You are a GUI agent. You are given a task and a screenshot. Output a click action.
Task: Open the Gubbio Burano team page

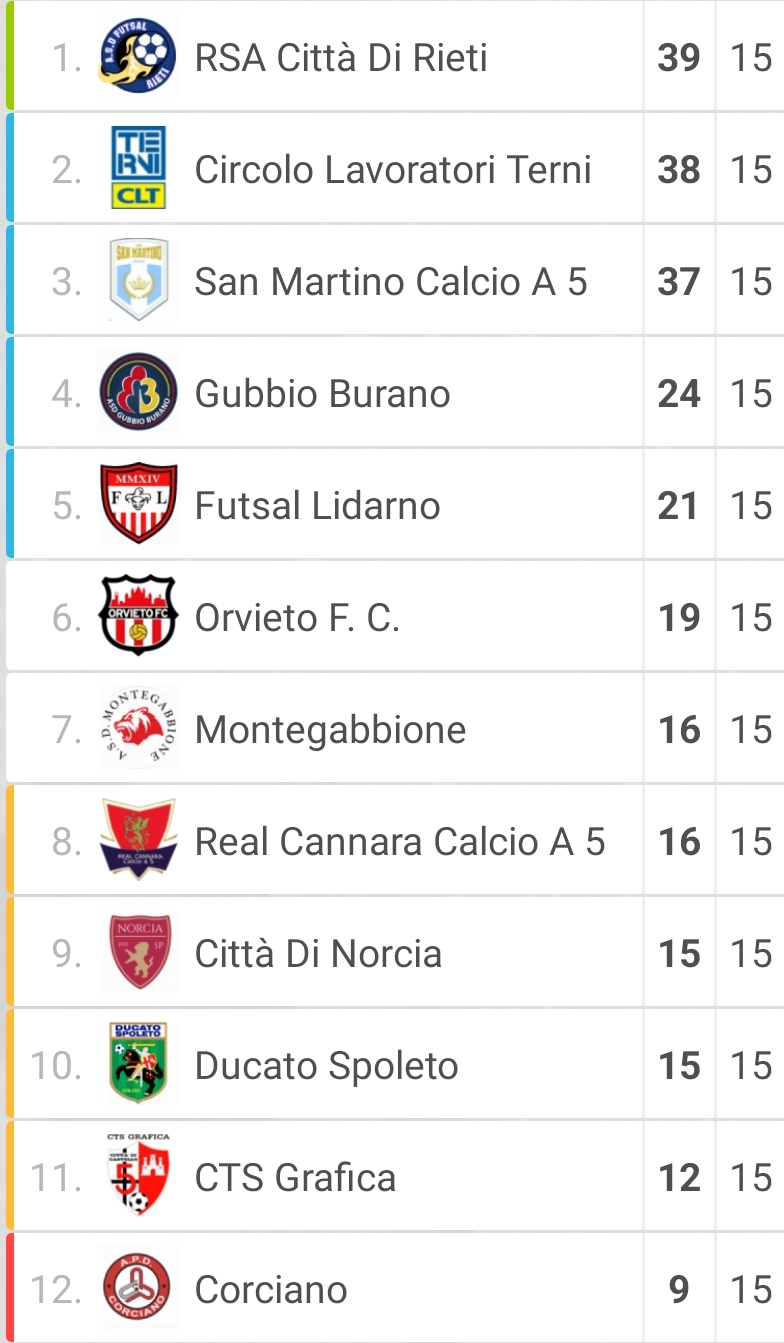click(x=394, y=392)
